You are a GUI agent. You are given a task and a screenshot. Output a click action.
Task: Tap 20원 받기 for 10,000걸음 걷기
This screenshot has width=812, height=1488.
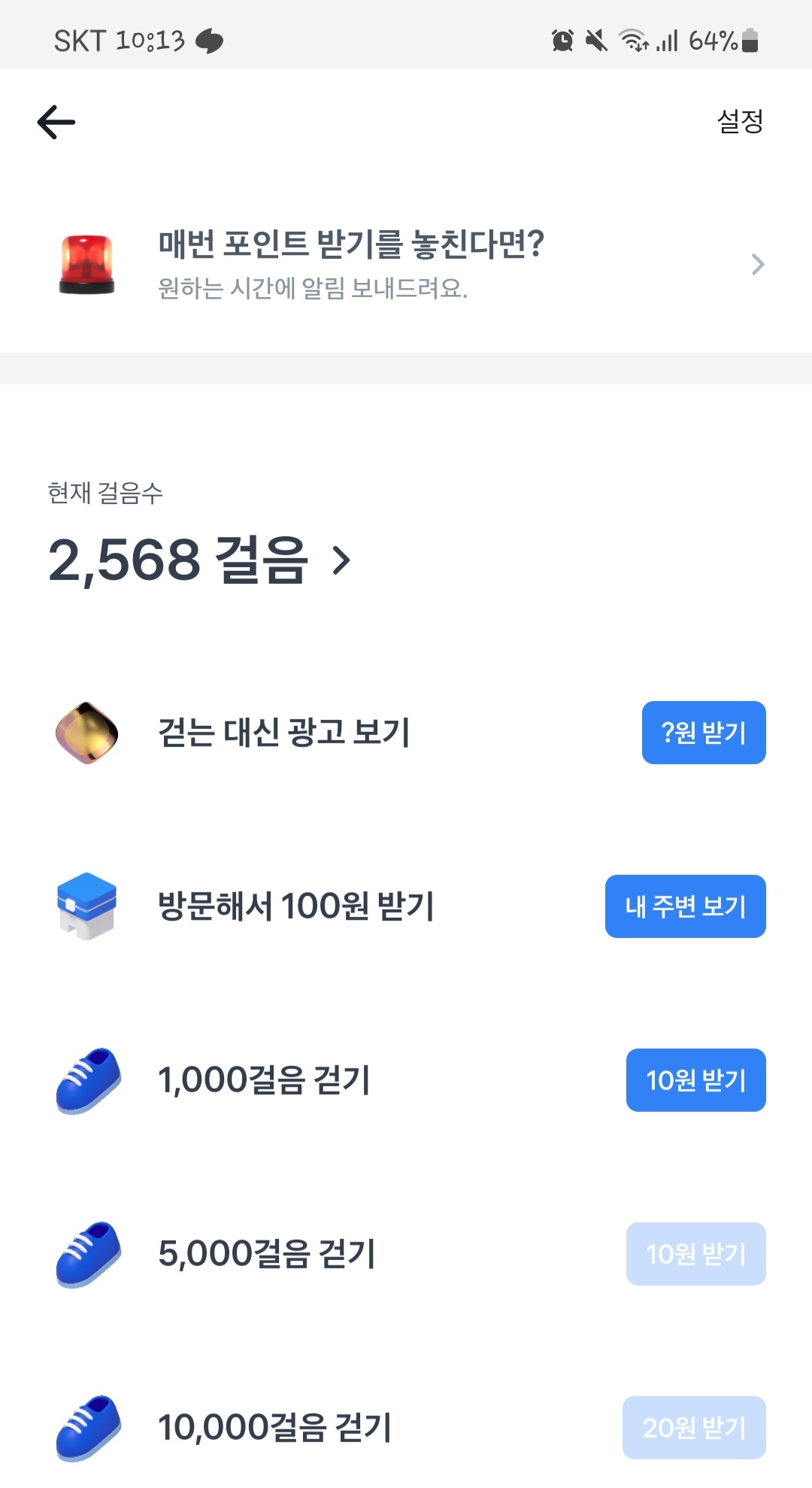tap(693, 1428)
